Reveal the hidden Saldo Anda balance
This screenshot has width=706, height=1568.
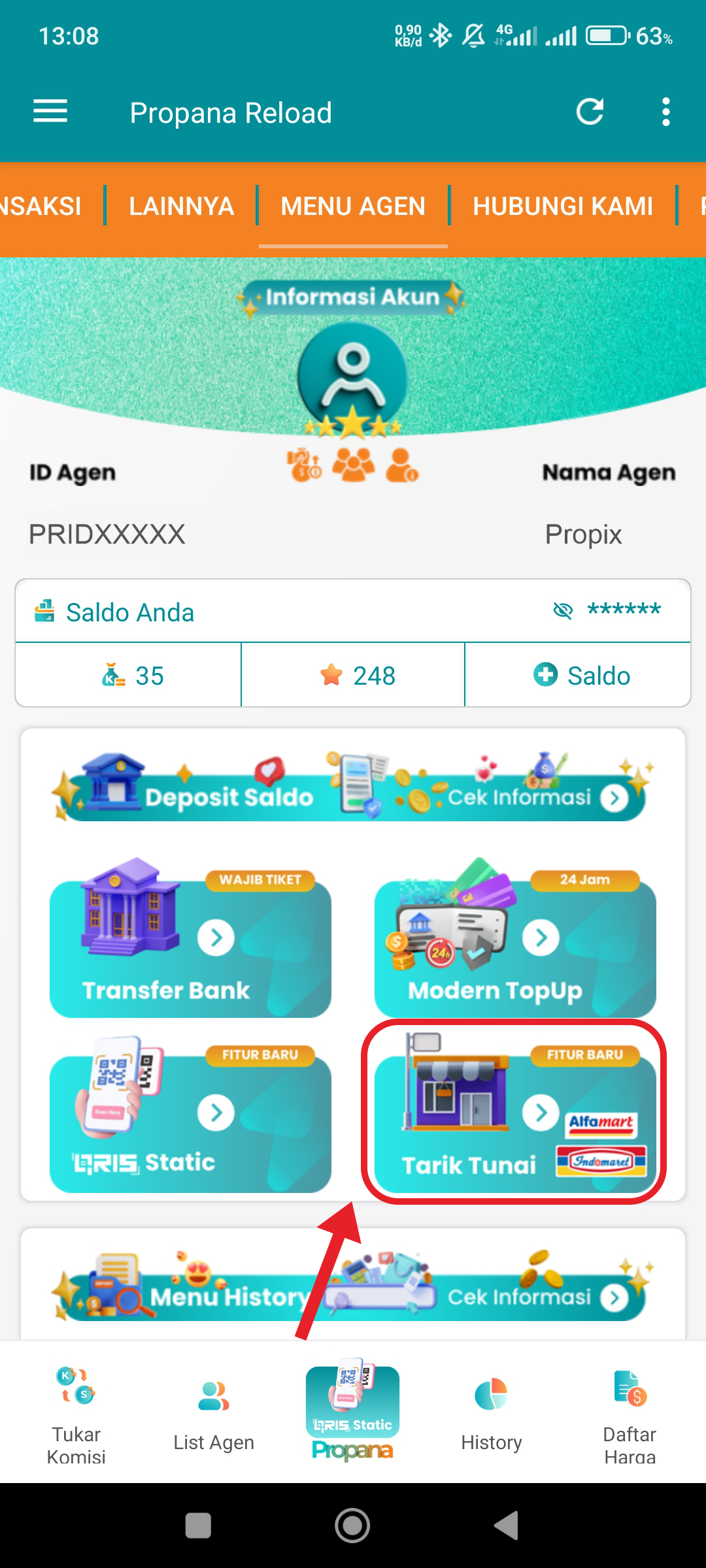[x=562, y=611]
